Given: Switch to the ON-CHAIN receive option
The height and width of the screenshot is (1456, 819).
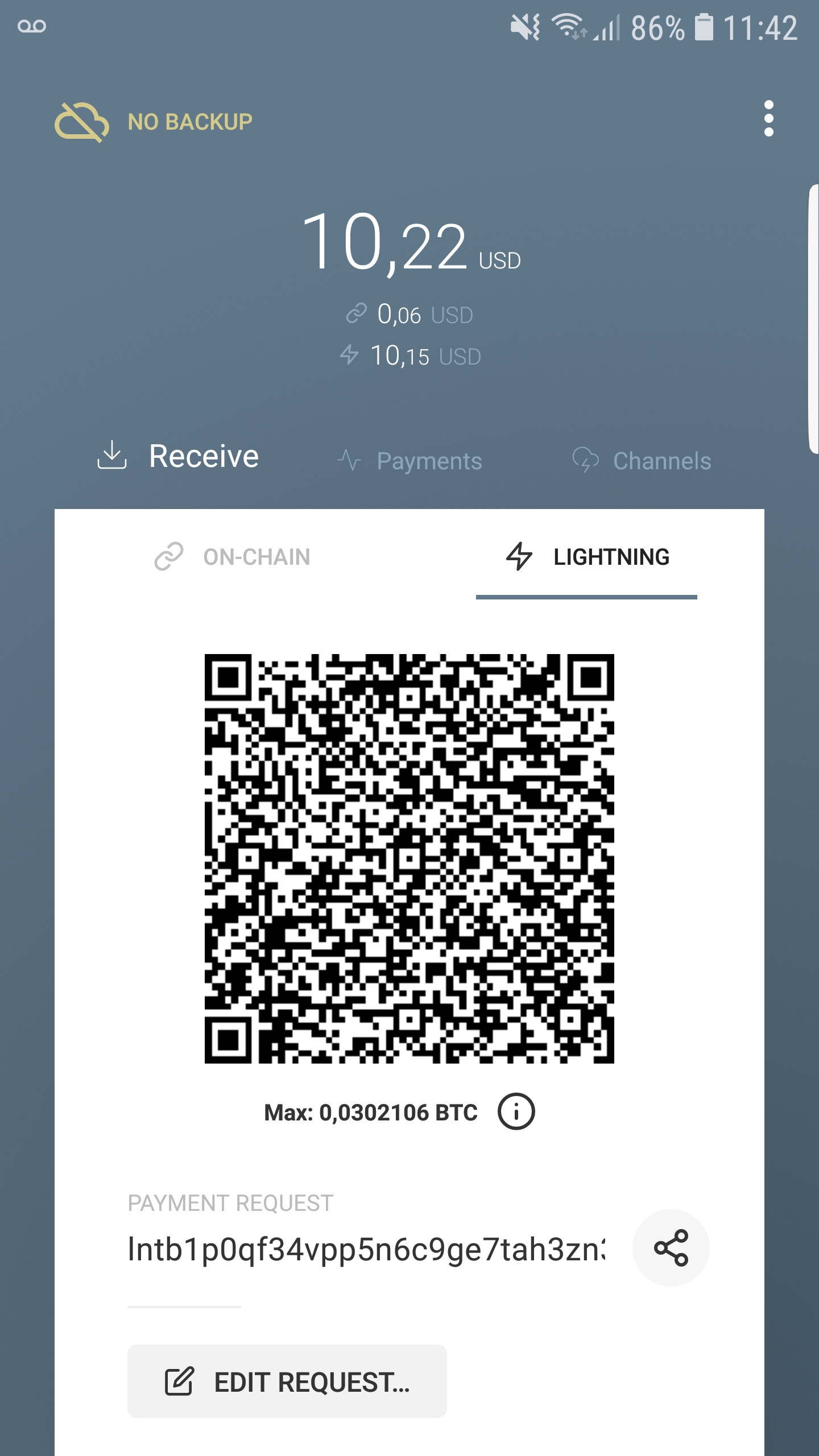Looking at the screenshot, I should coord(233,557).
